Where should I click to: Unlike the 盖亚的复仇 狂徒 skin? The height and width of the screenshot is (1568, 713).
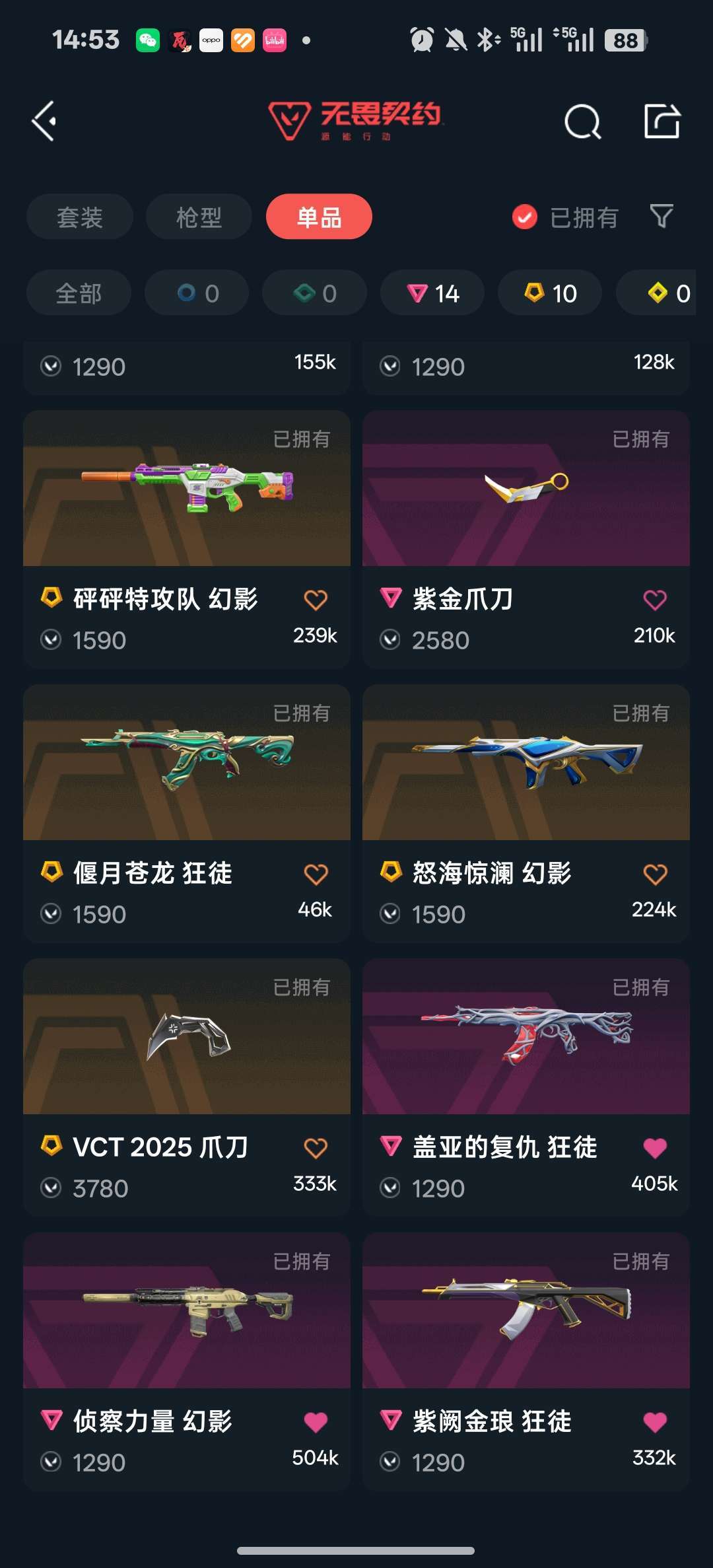click(x=655, y=1148)
